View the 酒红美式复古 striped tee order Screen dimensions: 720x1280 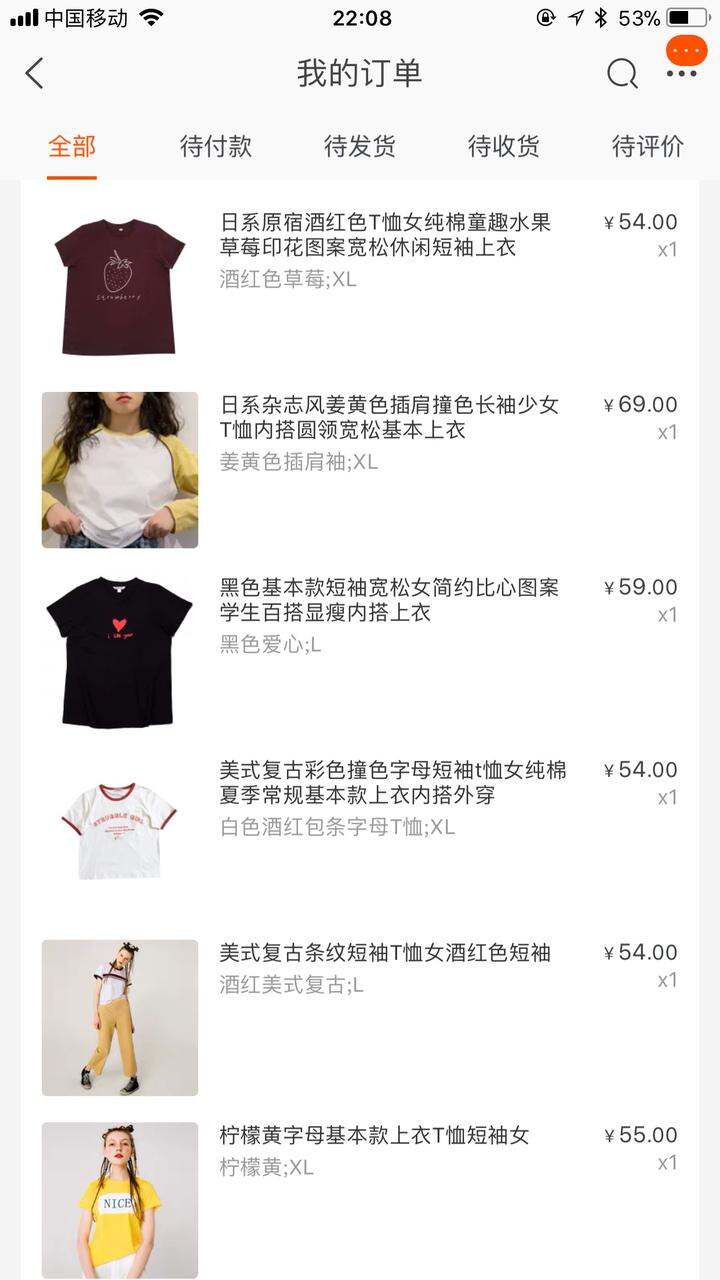coord(360,1017)
